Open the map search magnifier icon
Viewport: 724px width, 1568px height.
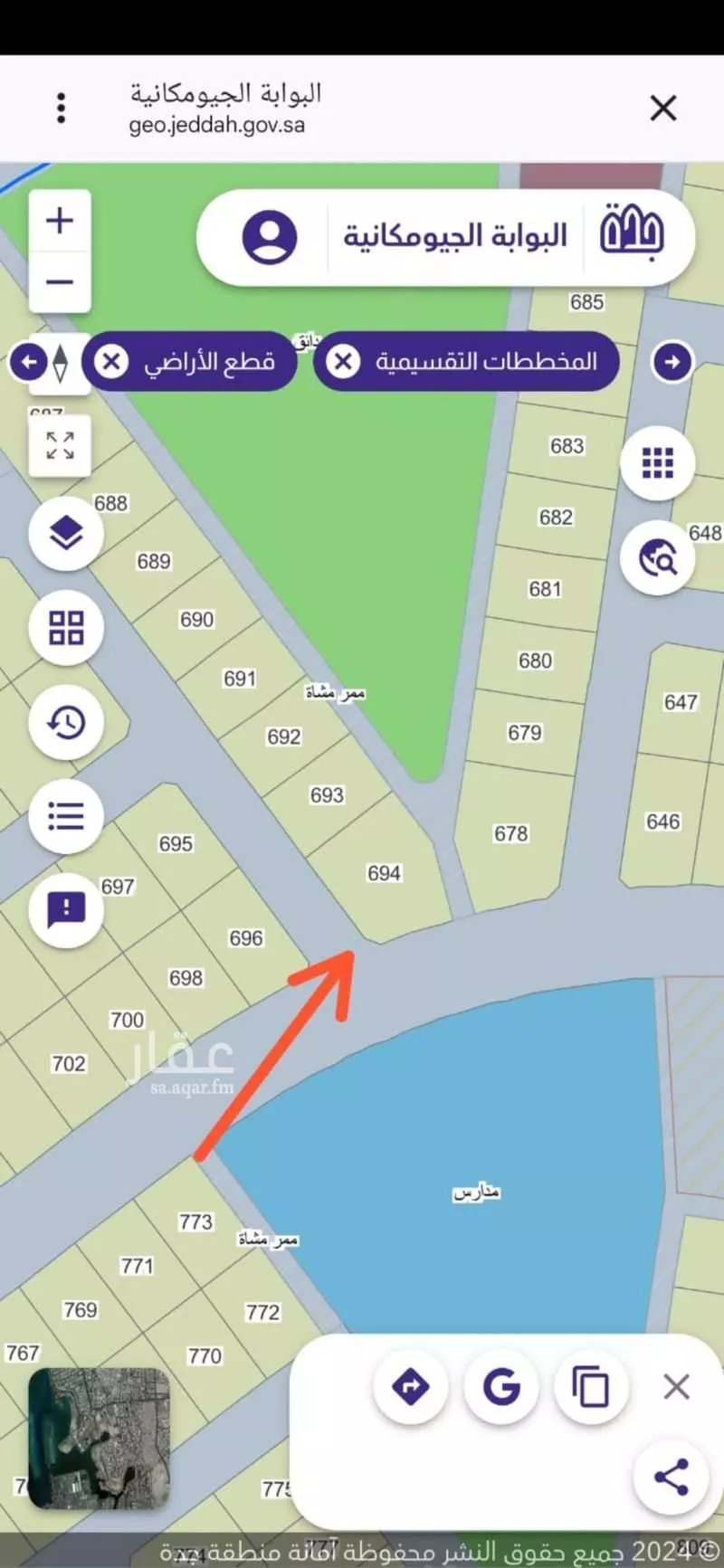coord(658,558)
